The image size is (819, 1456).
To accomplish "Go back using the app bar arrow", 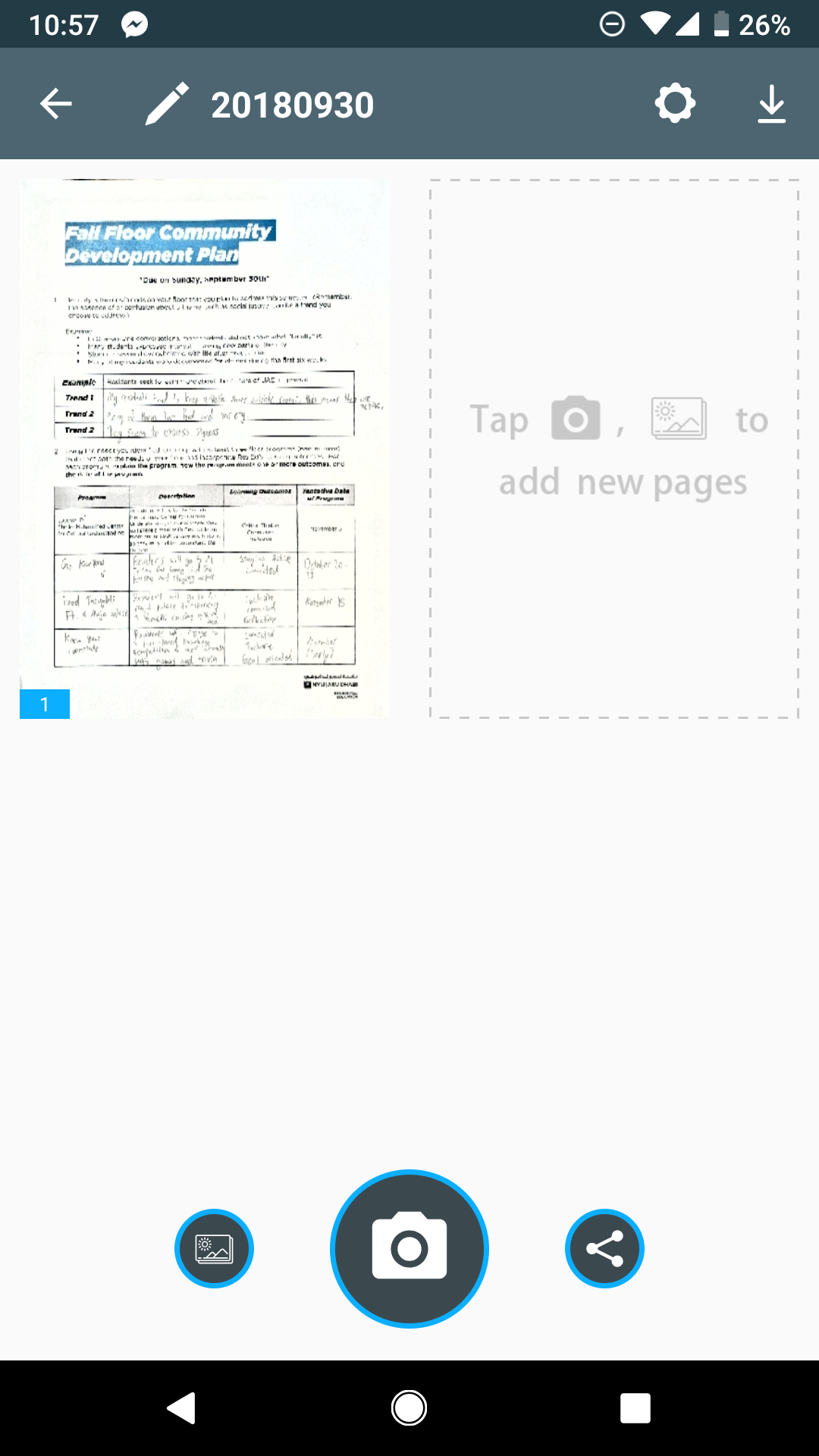I will (56, 104).
